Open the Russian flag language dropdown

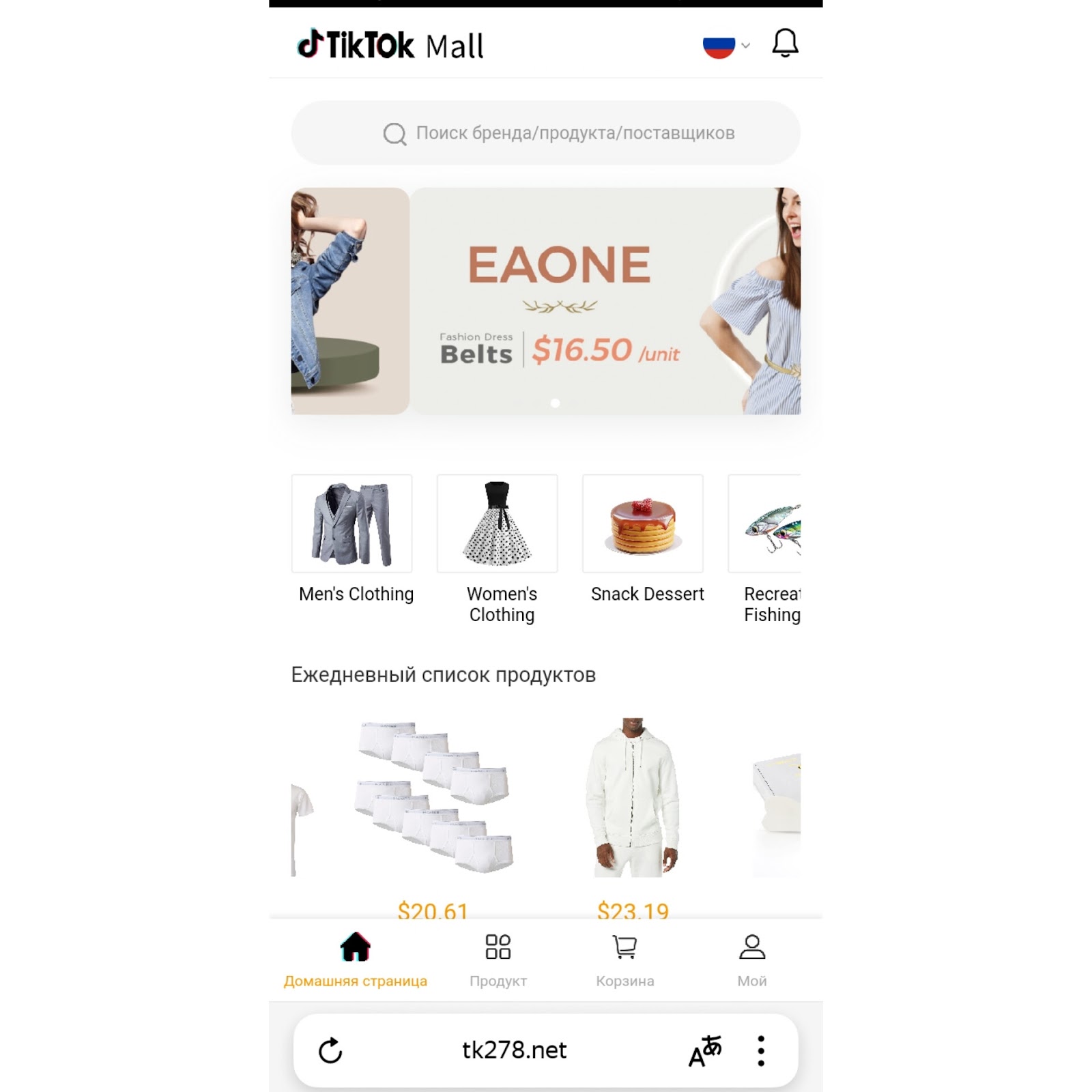pos(725,46)
